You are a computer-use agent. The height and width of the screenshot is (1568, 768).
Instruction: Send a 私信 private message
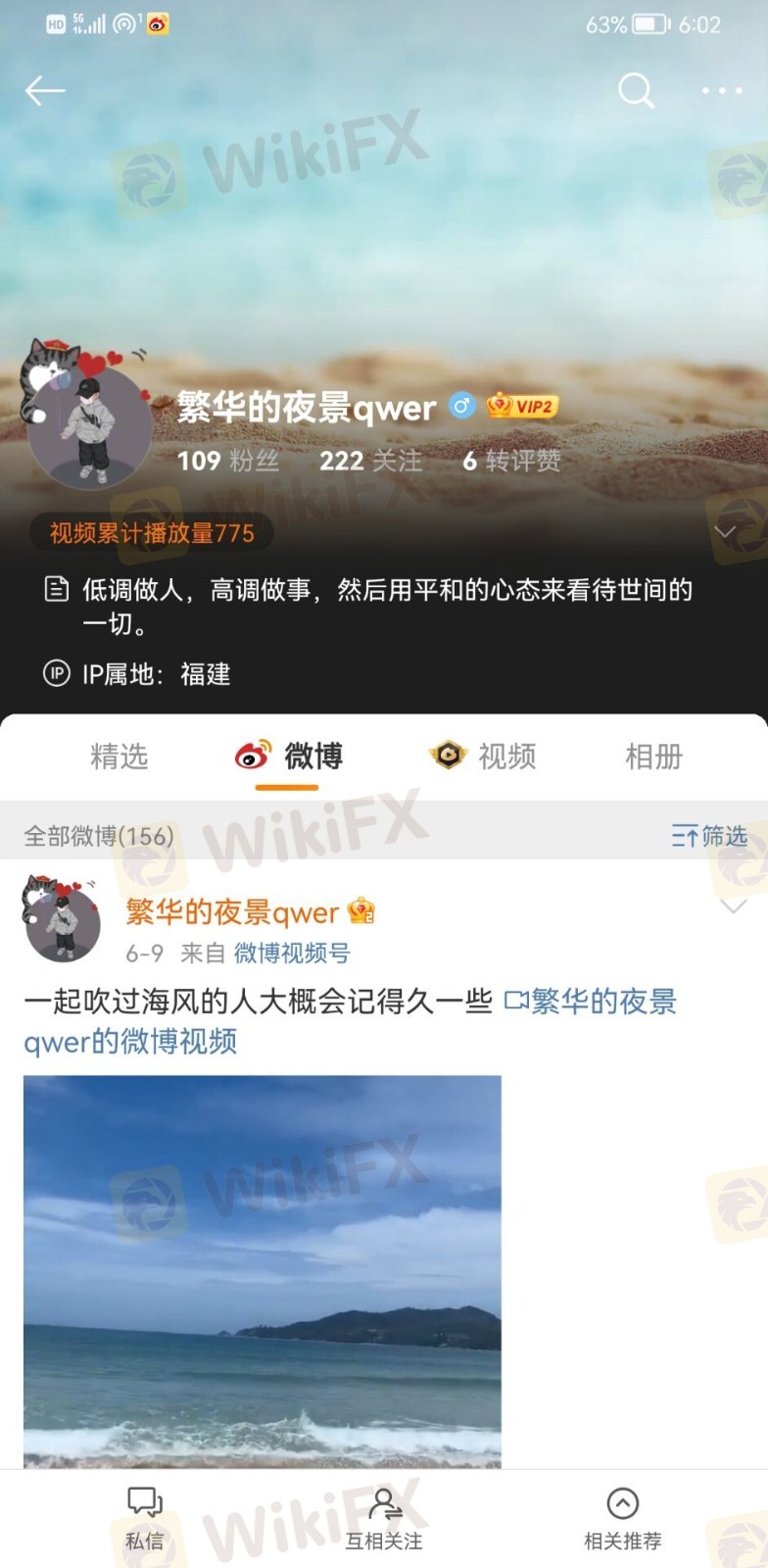coord(145,1518)
